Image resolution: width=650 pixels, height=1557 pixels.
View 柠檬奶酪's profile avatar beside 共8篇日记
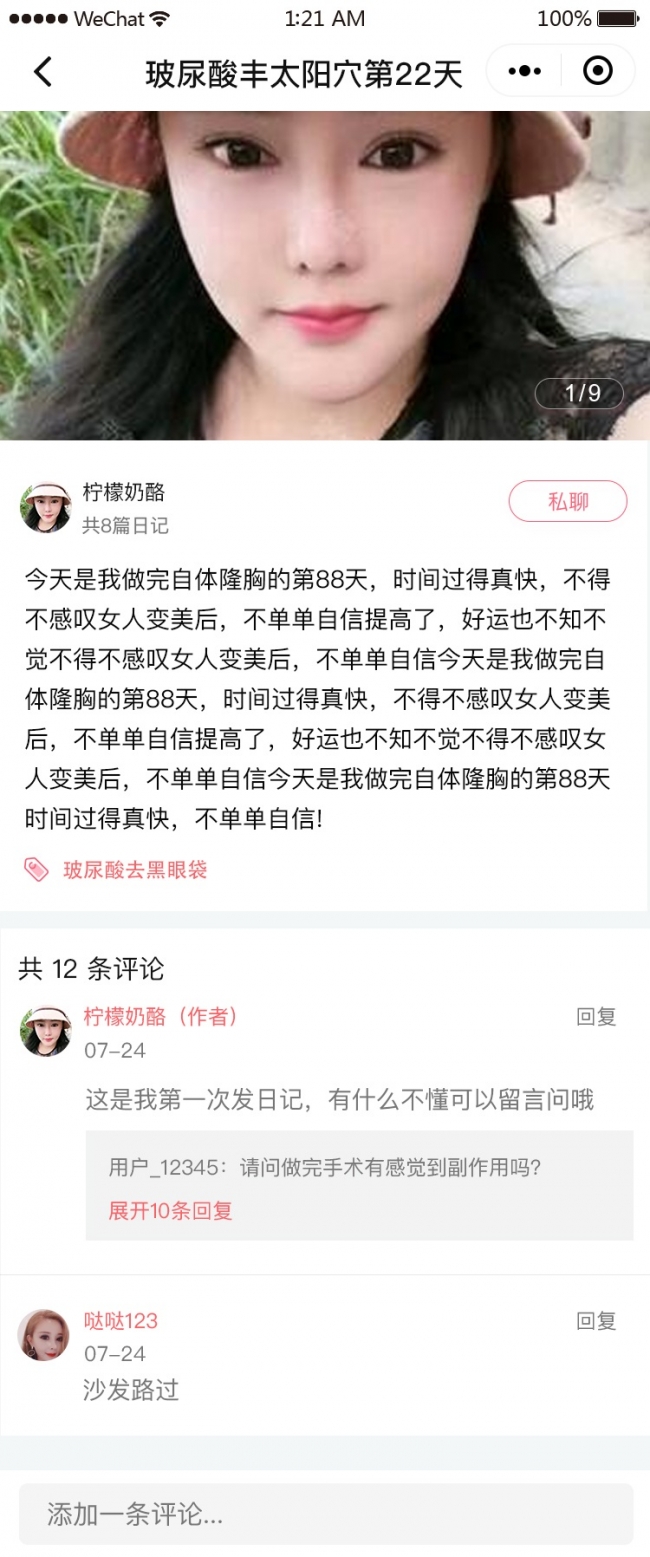pos(46,507)
